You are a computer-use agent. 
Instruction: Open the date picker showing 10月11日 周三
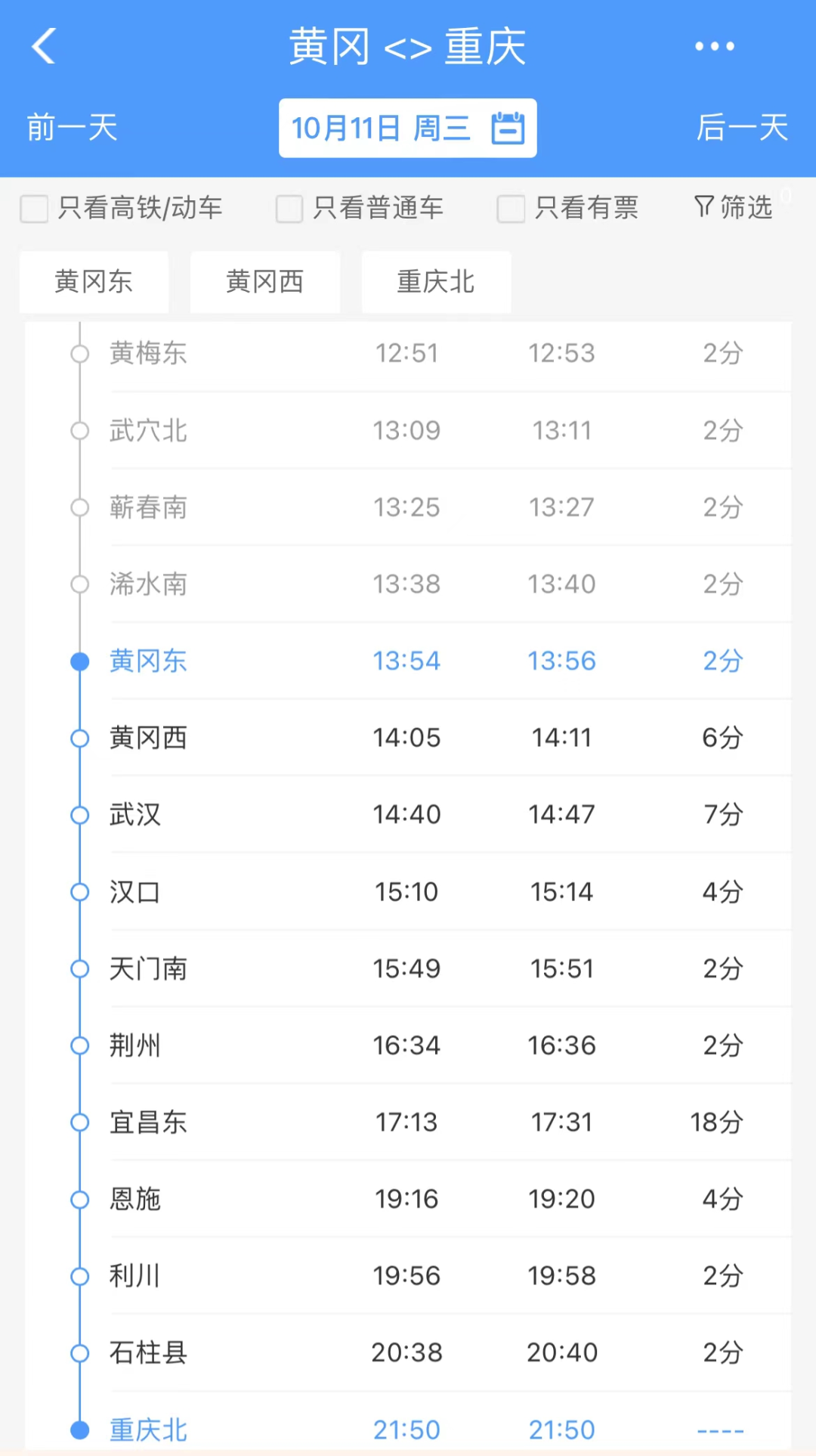pyautogui.click(x=408, y=128)
